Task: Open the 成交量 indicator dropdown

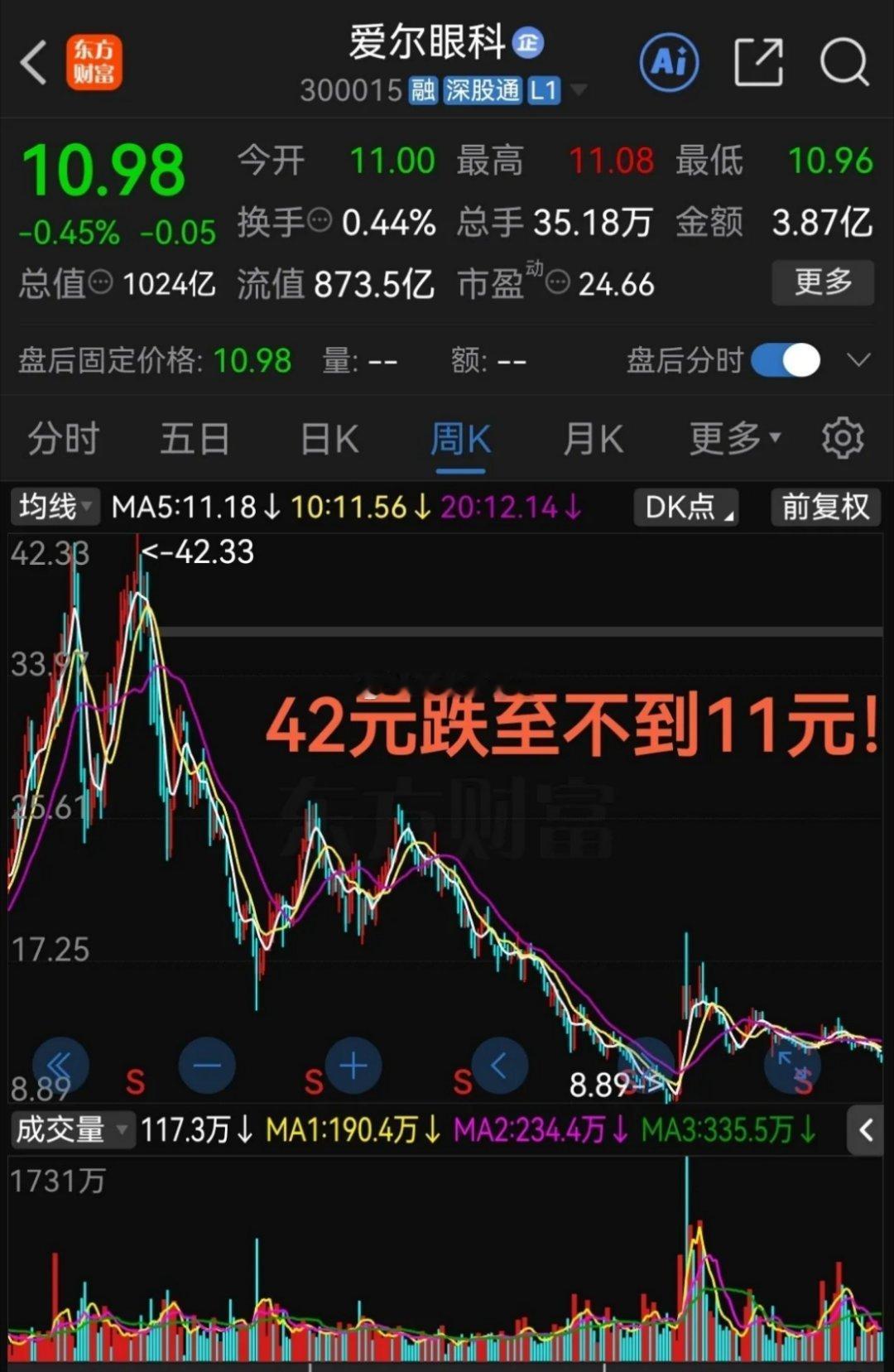Action: coord(73,1128)
